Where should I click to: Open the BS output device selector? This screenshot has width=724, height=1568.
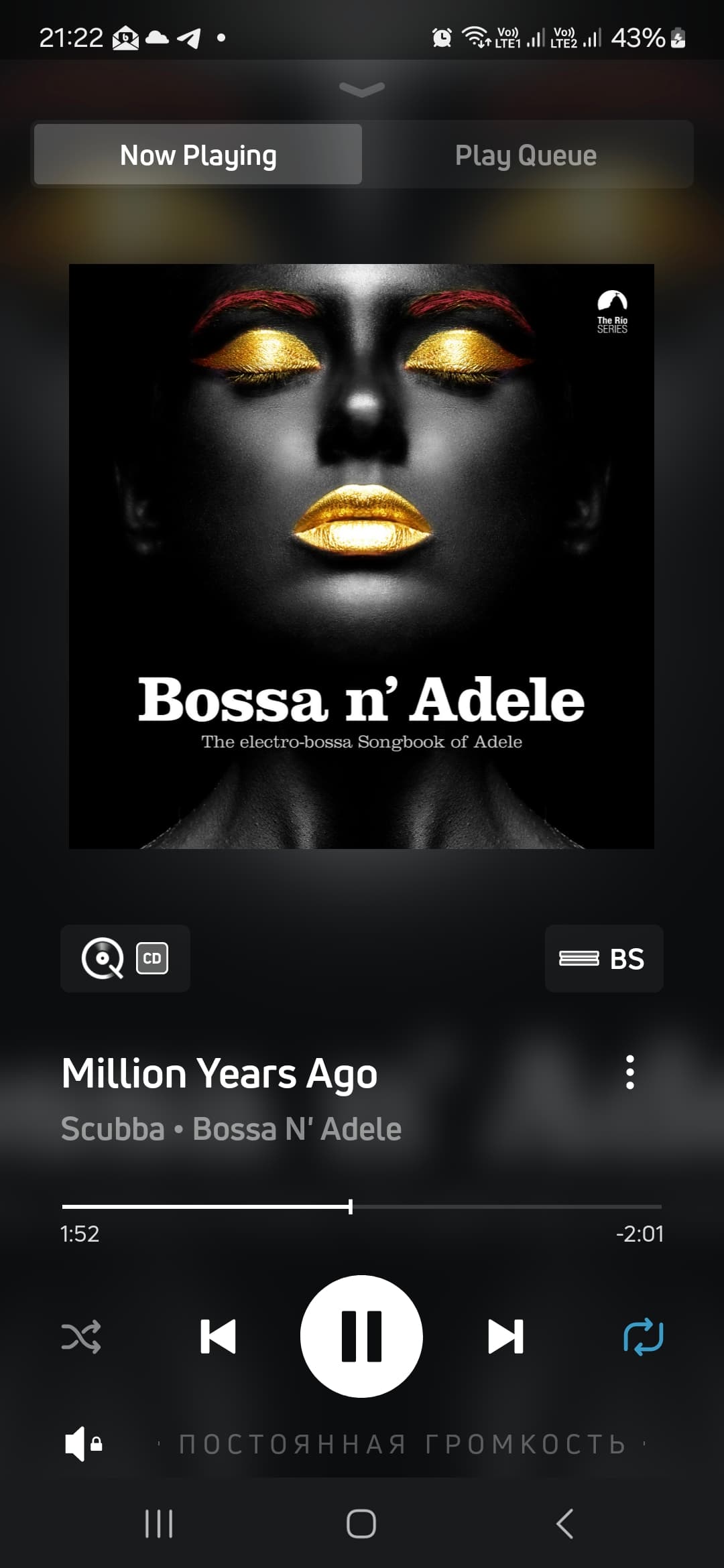[x=604, y=958]
